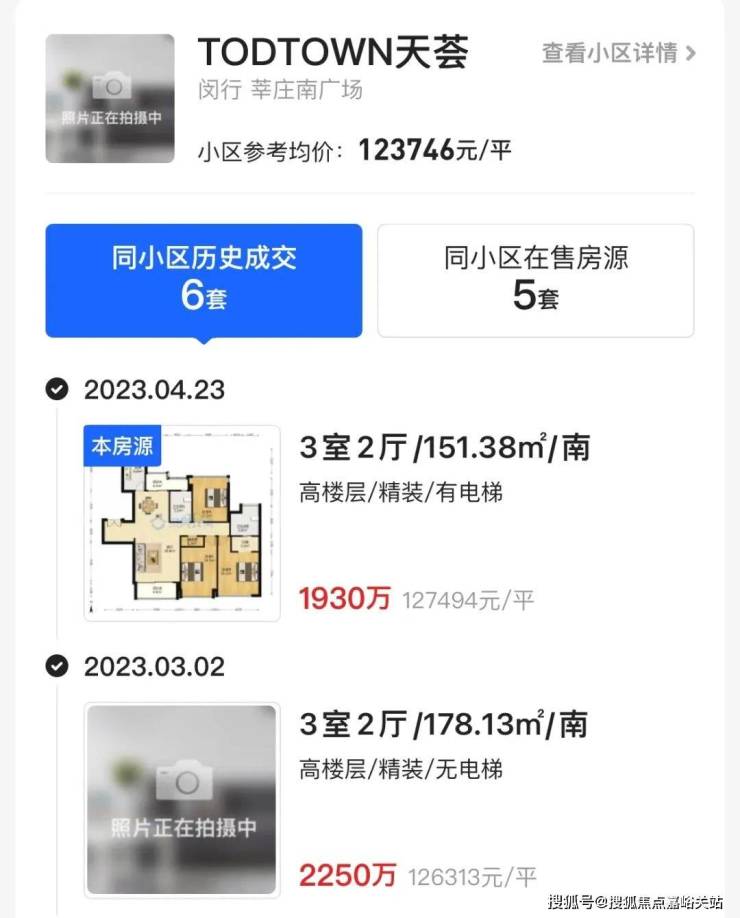Tap the TODTOWN天荟 community photo
The width and height of the screenshot is (740, 918).
click(x=110, y=99)
